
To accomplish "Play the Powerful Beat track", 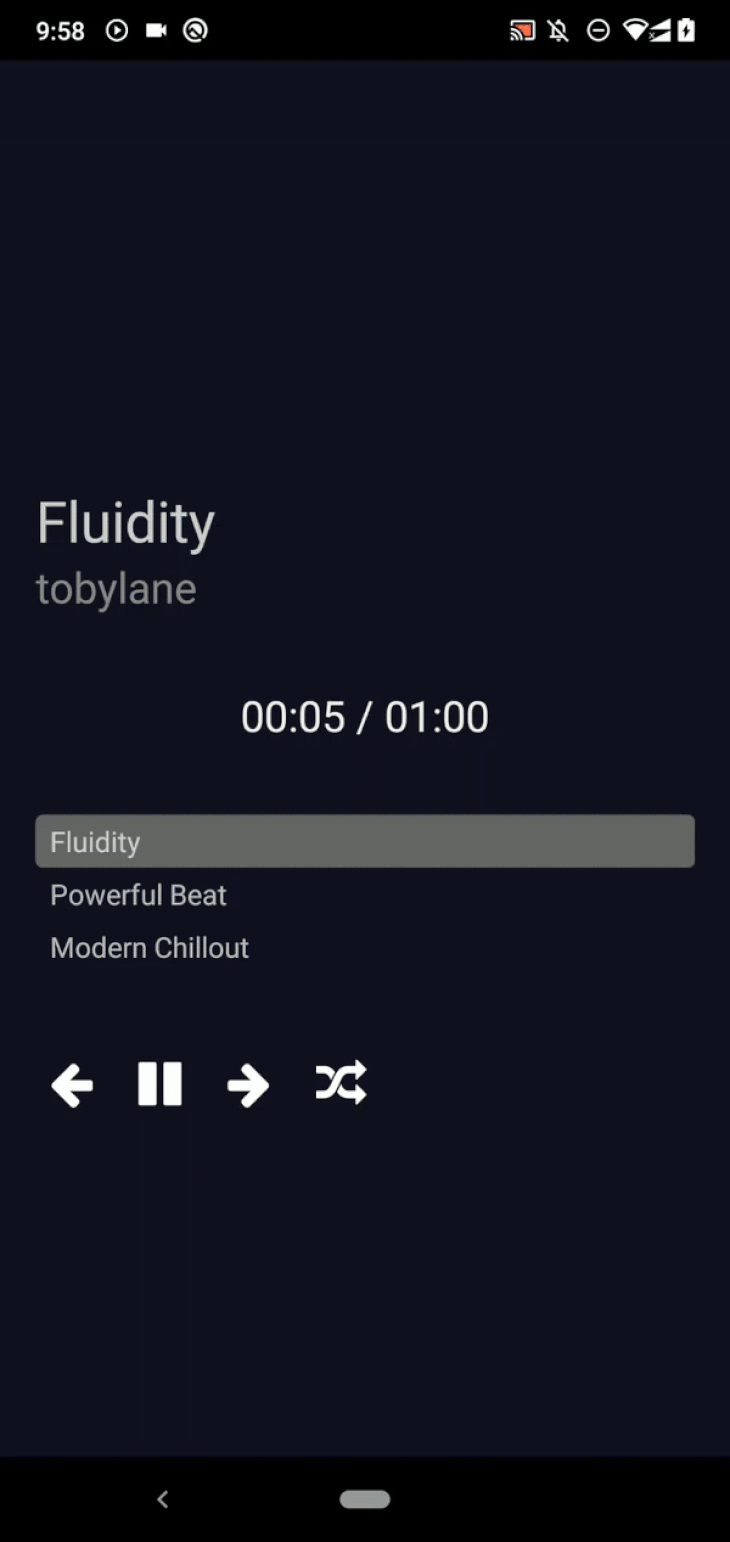I will coord(139,895).
